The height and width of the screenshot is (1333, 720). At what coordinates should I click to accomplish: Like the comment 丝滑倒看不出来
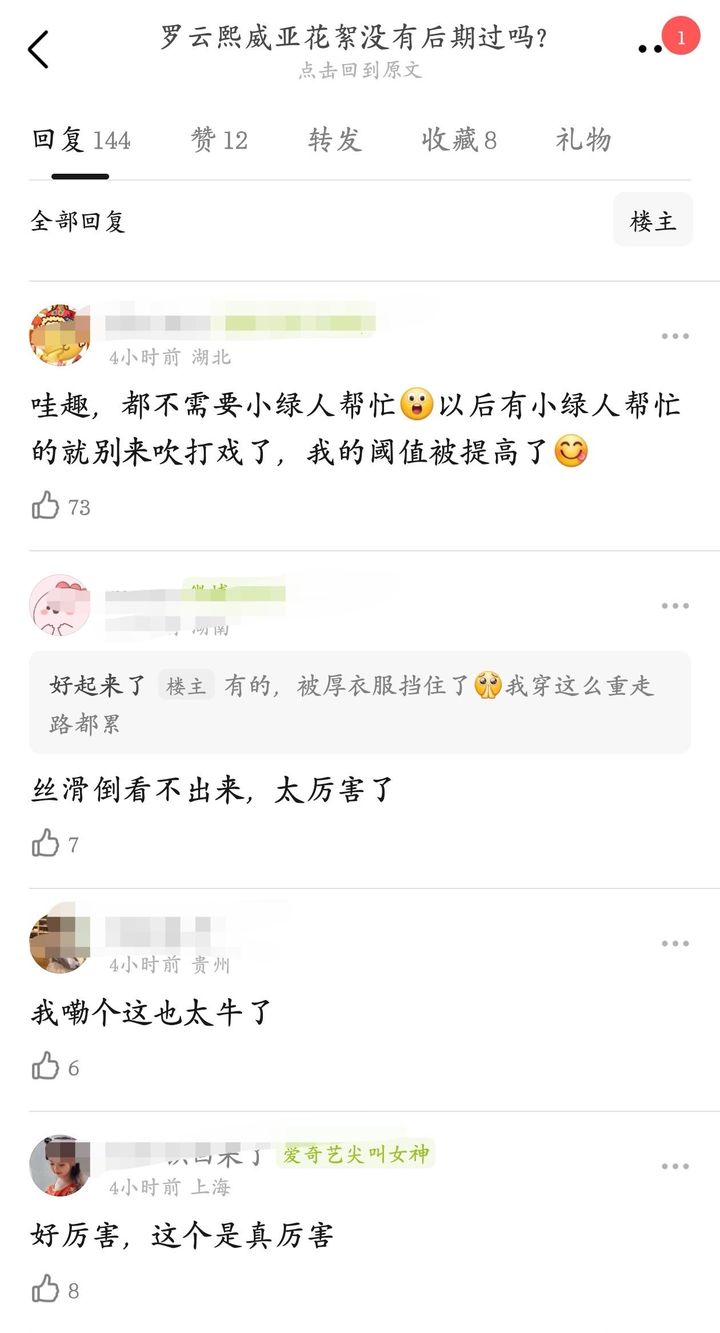pos(55,844)
